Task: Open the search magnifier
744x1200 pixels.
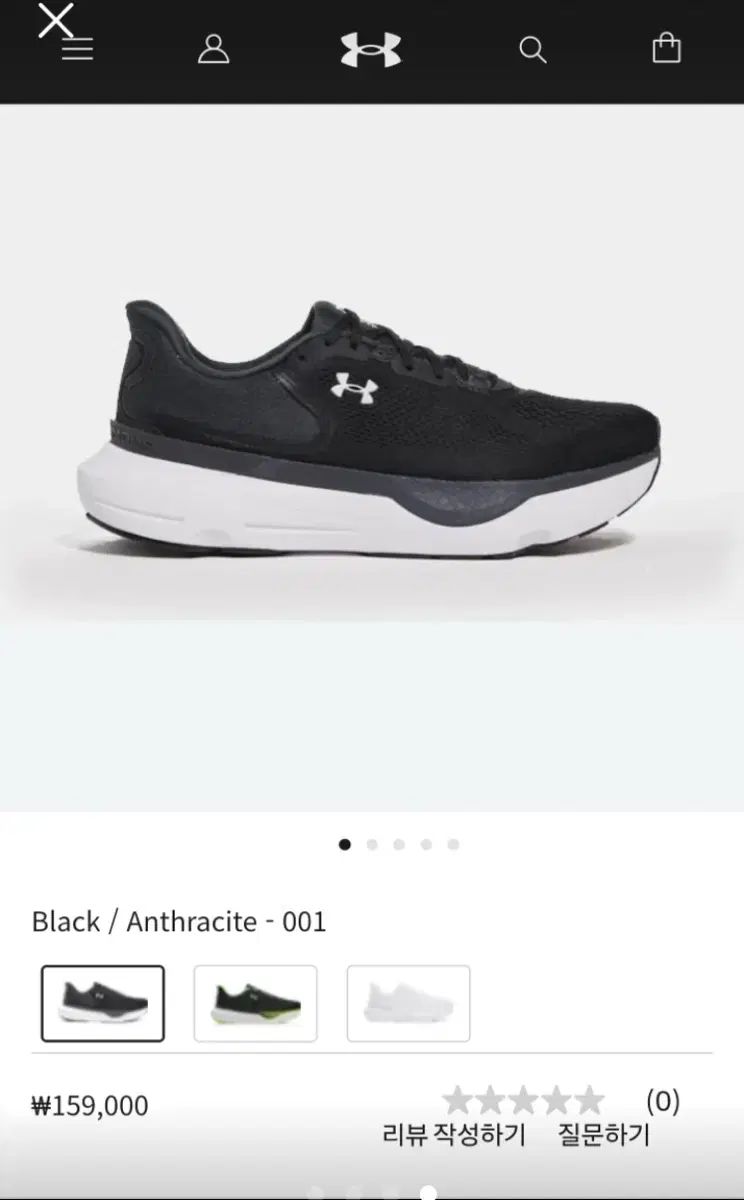Action: (x=532, y=49)
